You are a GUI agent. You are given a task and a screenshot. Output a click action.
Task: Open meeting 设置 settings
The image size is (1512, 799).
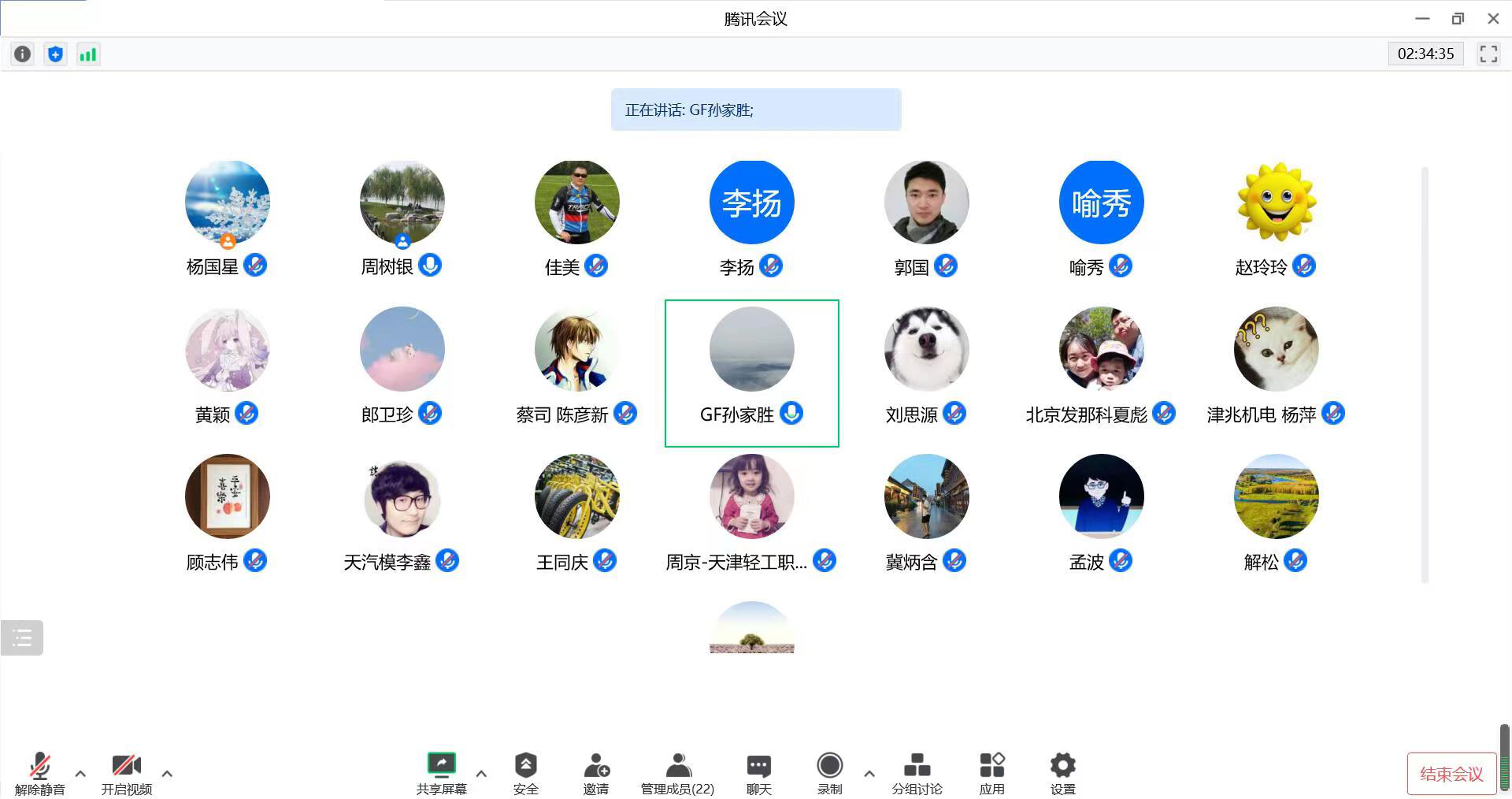click(1062, 772)
